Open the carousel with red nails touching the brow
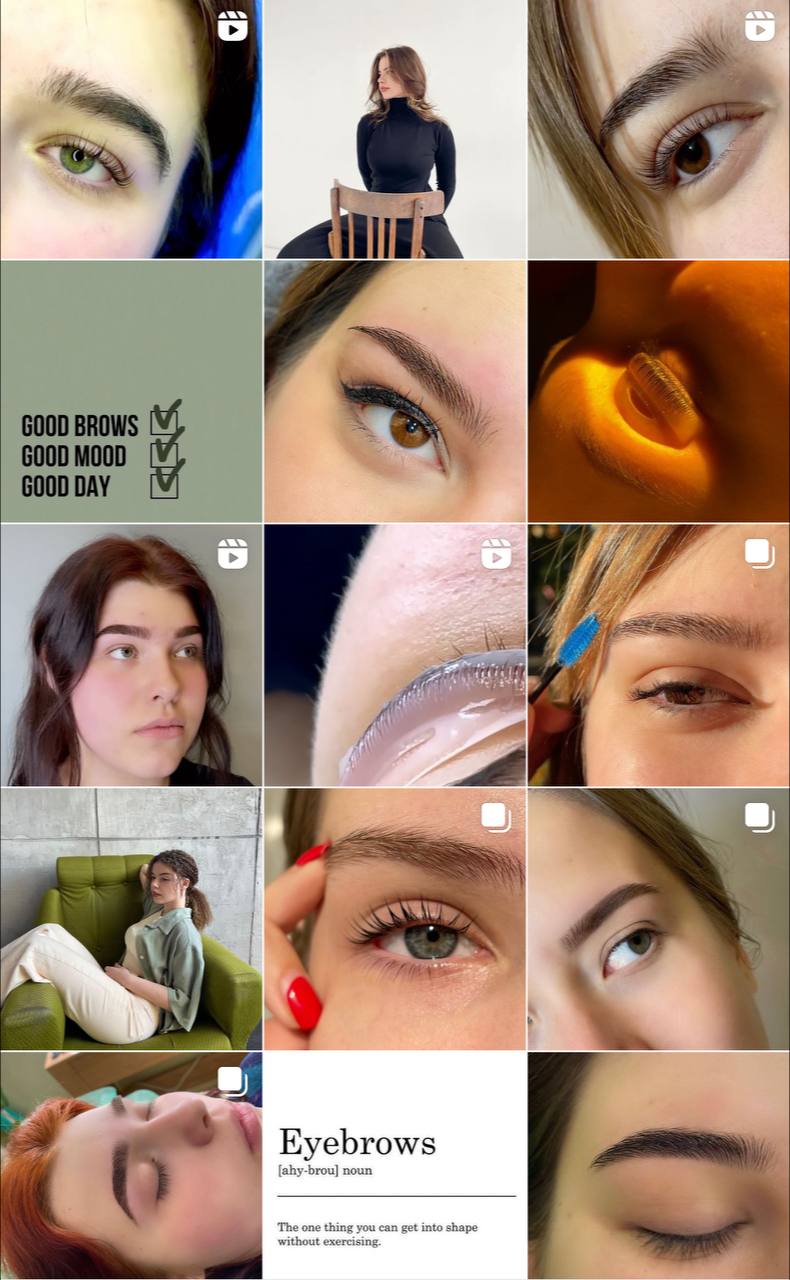Viewport: 790px width, 1280px height. point(395,919)
